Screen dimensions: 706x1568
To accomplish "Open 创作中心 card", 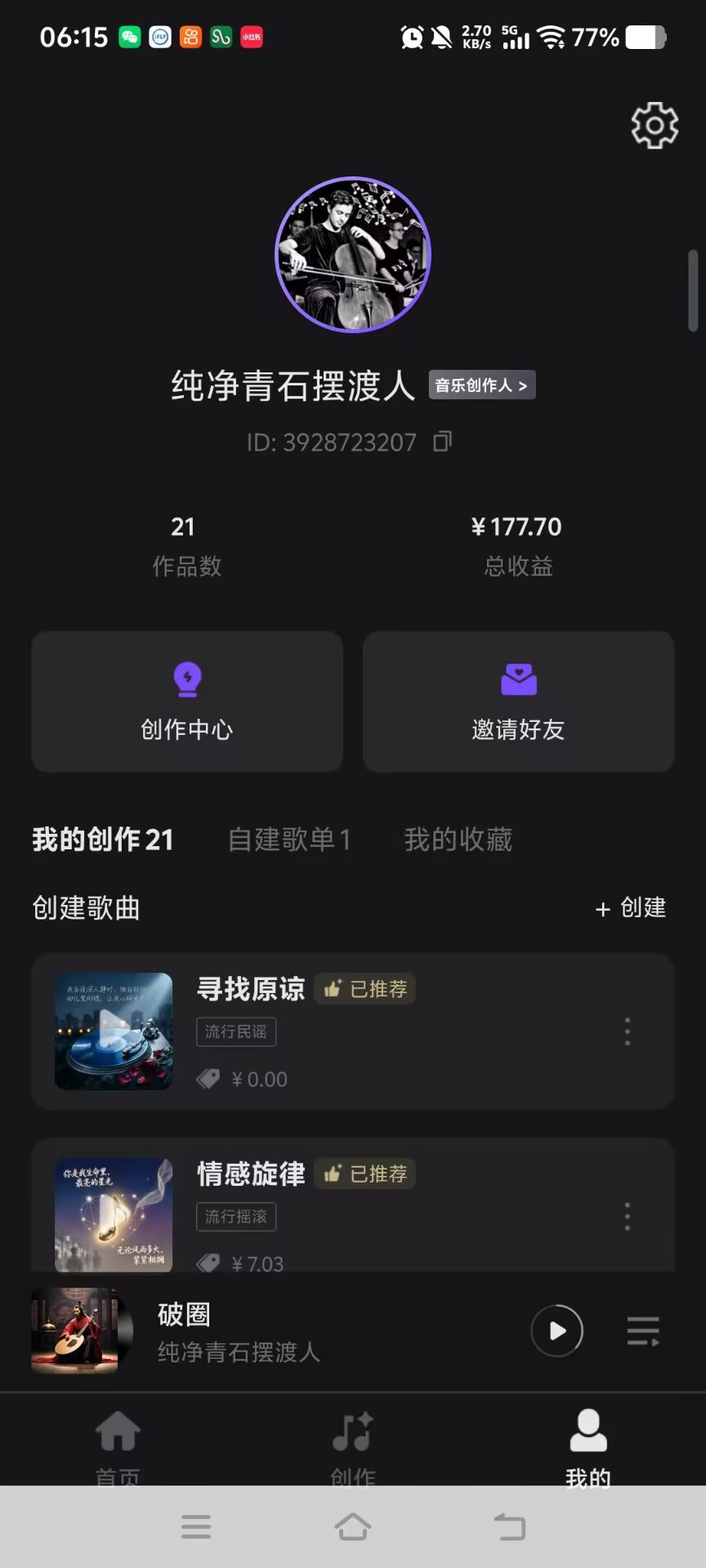I will coord(187,702).
